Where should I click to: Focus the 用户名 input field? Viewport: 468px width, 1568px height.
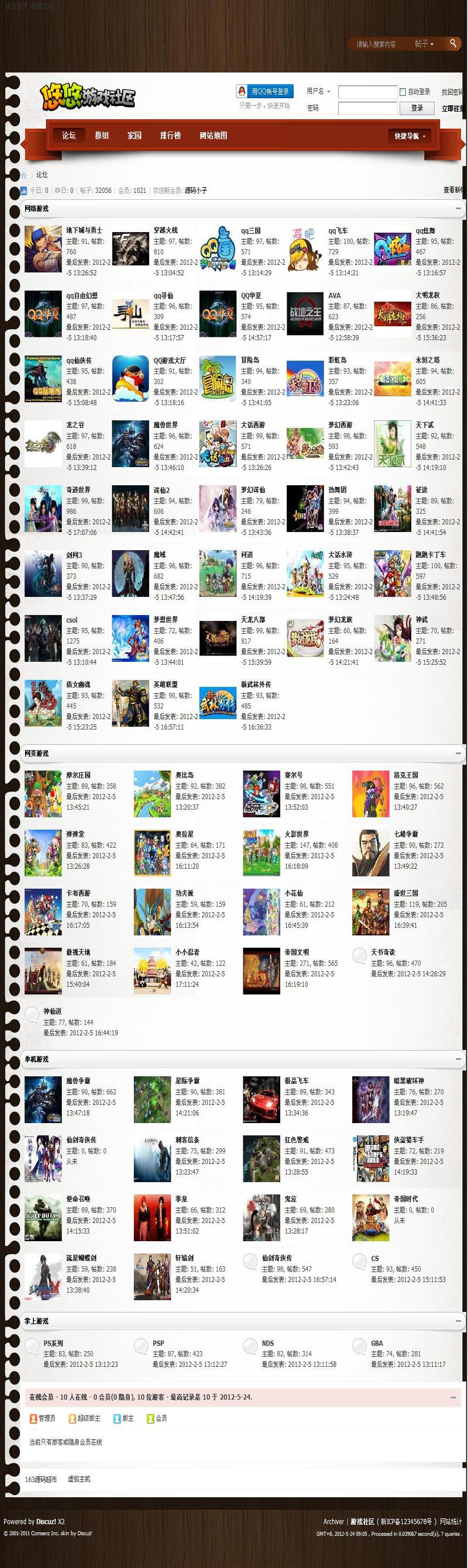tap(367, 92)
